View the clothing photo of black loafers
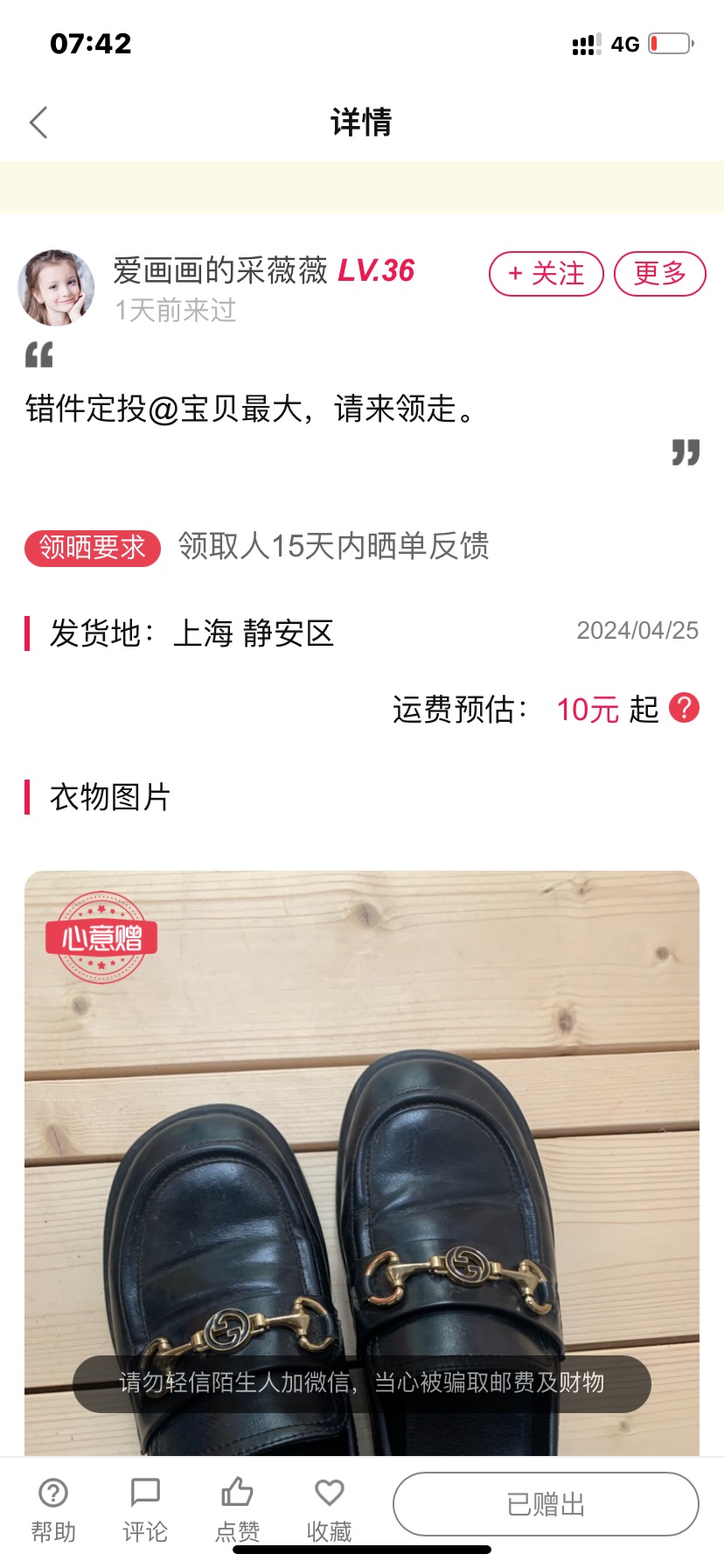 tap(362, 1163)
